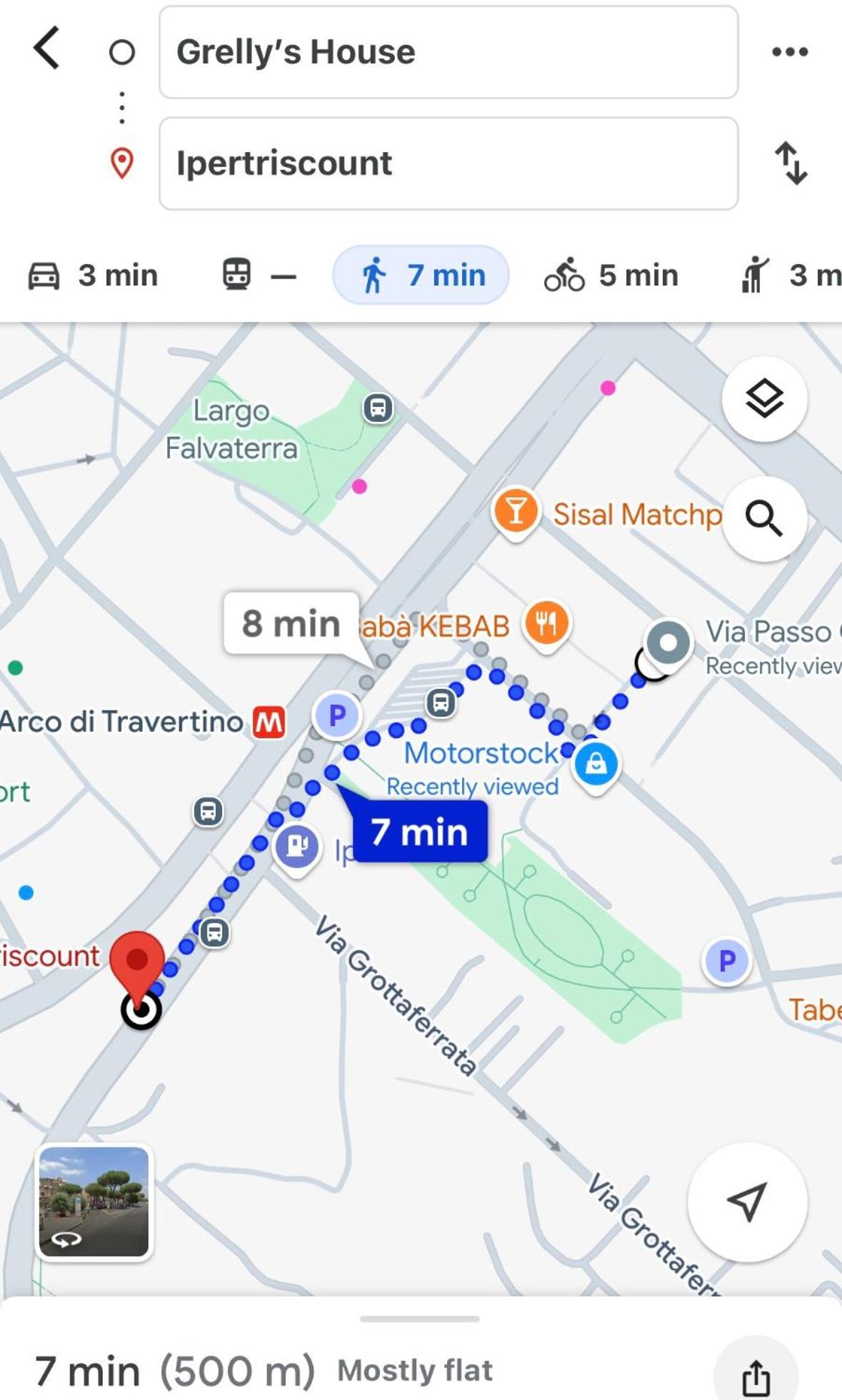Choose the alternate 8 min route
842x1400 pixels.
tap(291, 623)
